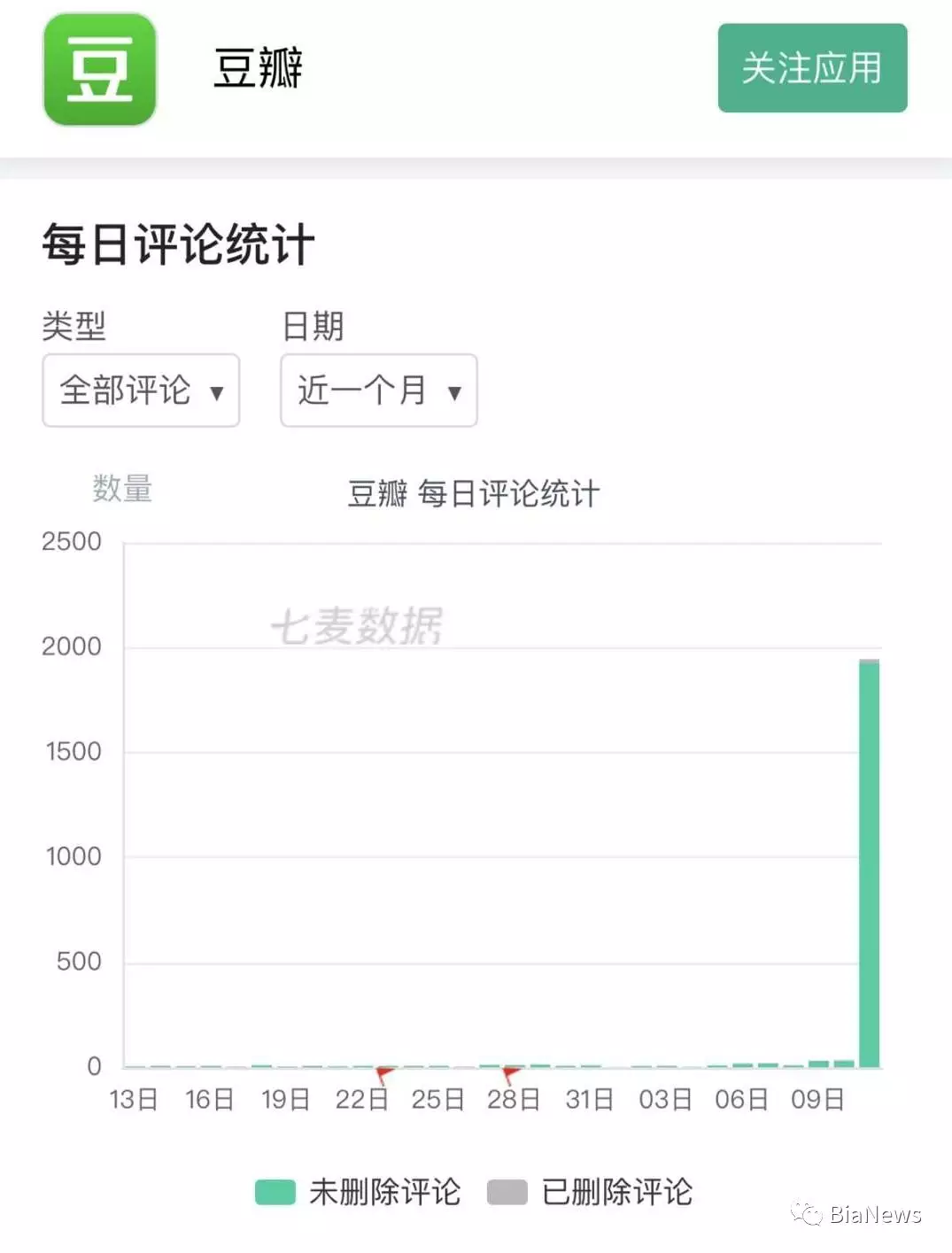The height and width of the screenshot is (1253, 952).
Task: Open the 全部评论 type dropdown
Action: click(141, 391)
